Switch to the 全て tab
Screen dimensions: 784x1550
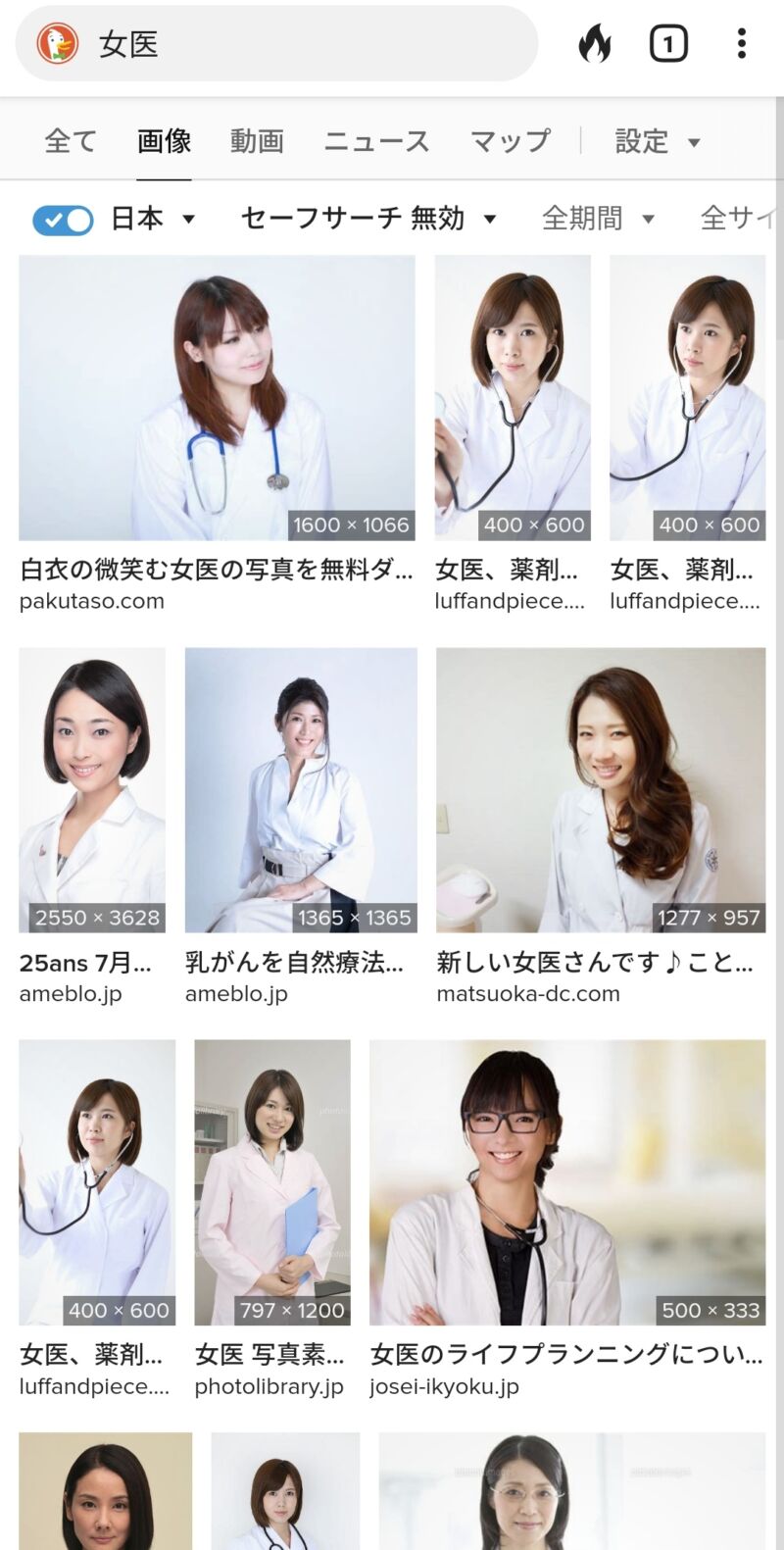(x=71, y=141)
